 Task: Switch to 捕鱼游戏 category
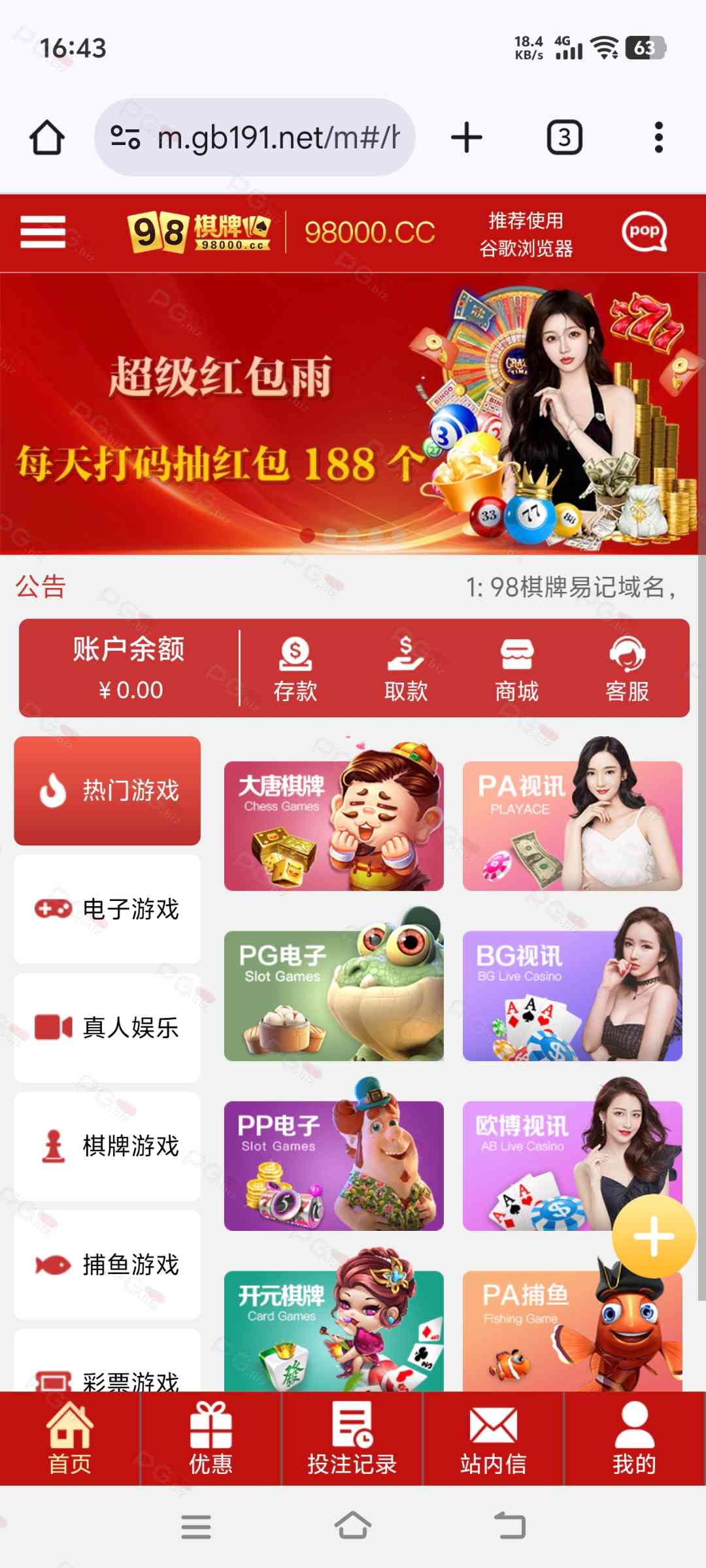click(x=107, y=1264)
